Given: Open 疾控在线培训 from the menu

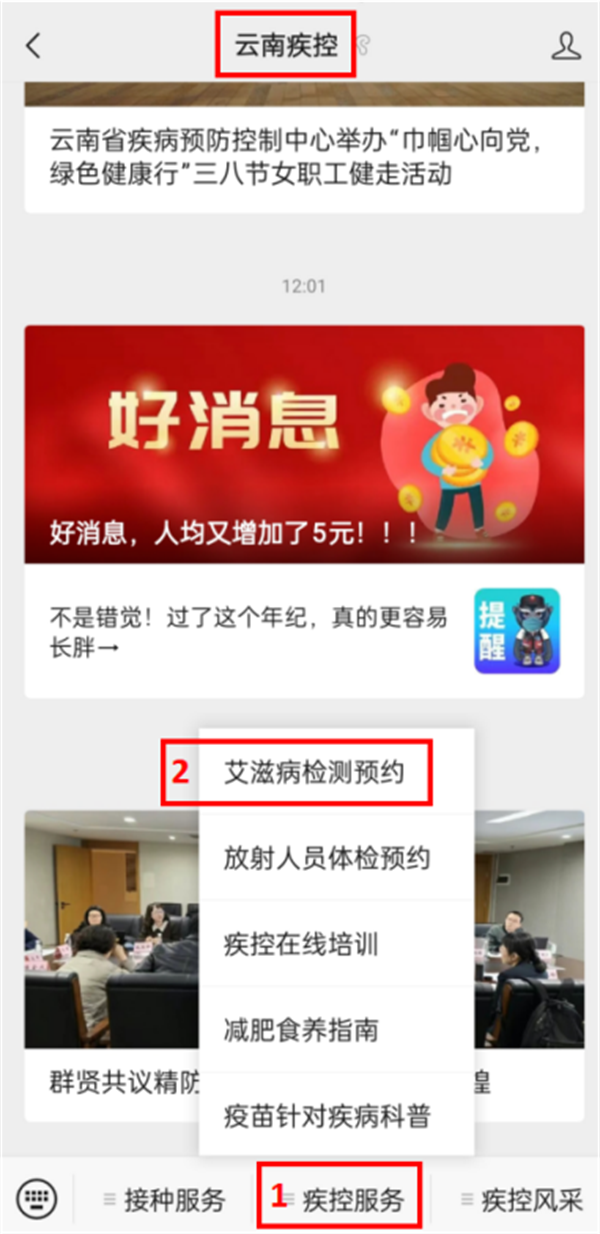Looking at the screenshot, I should (300, 944).
